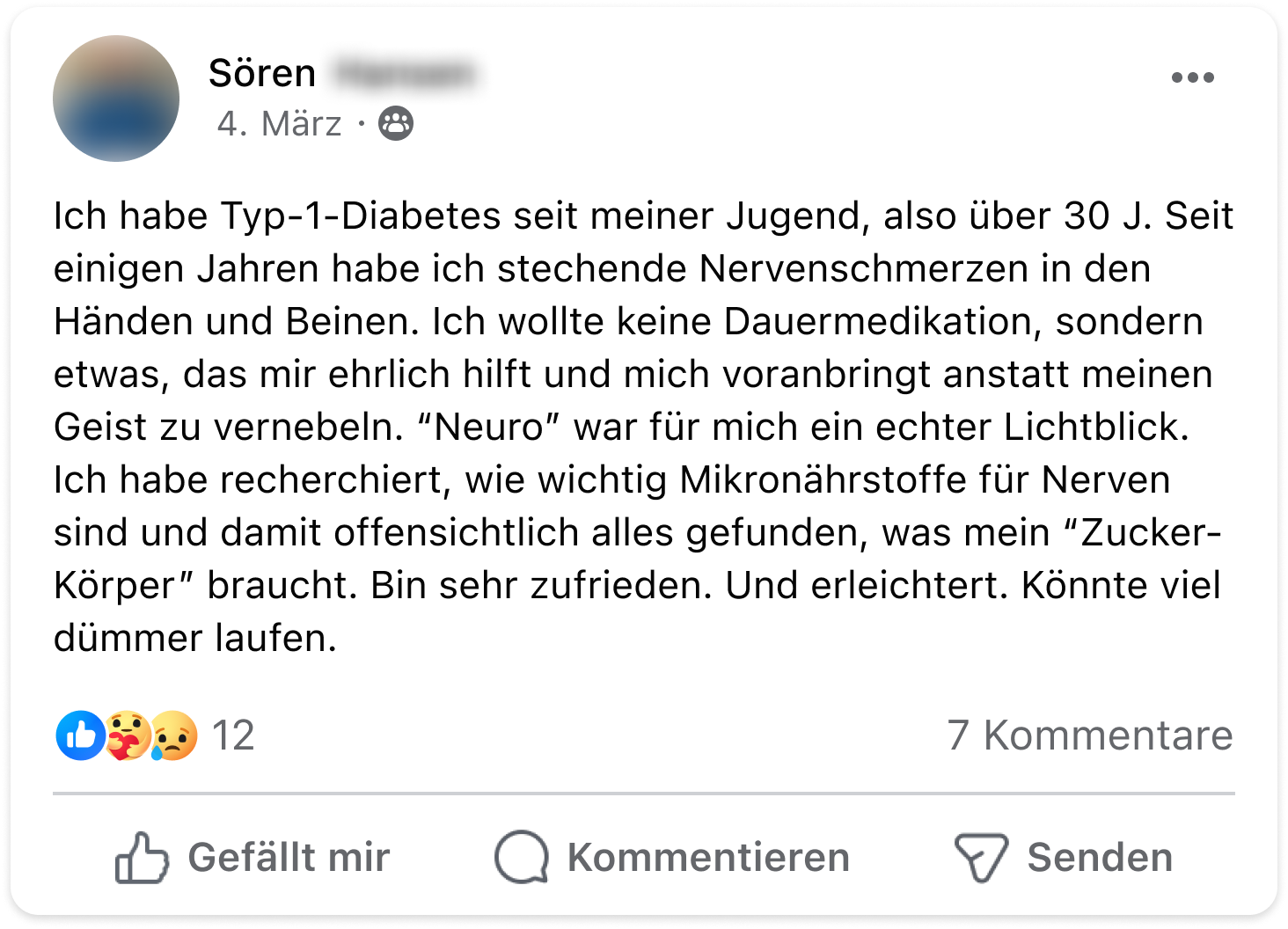1288x929 pixels.
Task: Open the post's three-dot options menu
Action: (x=1192, y=77)
